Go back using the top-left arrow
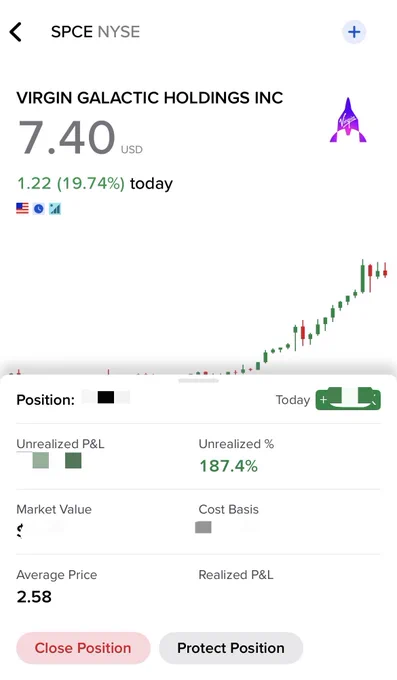The image size is (397, 680). click(16, 32)
